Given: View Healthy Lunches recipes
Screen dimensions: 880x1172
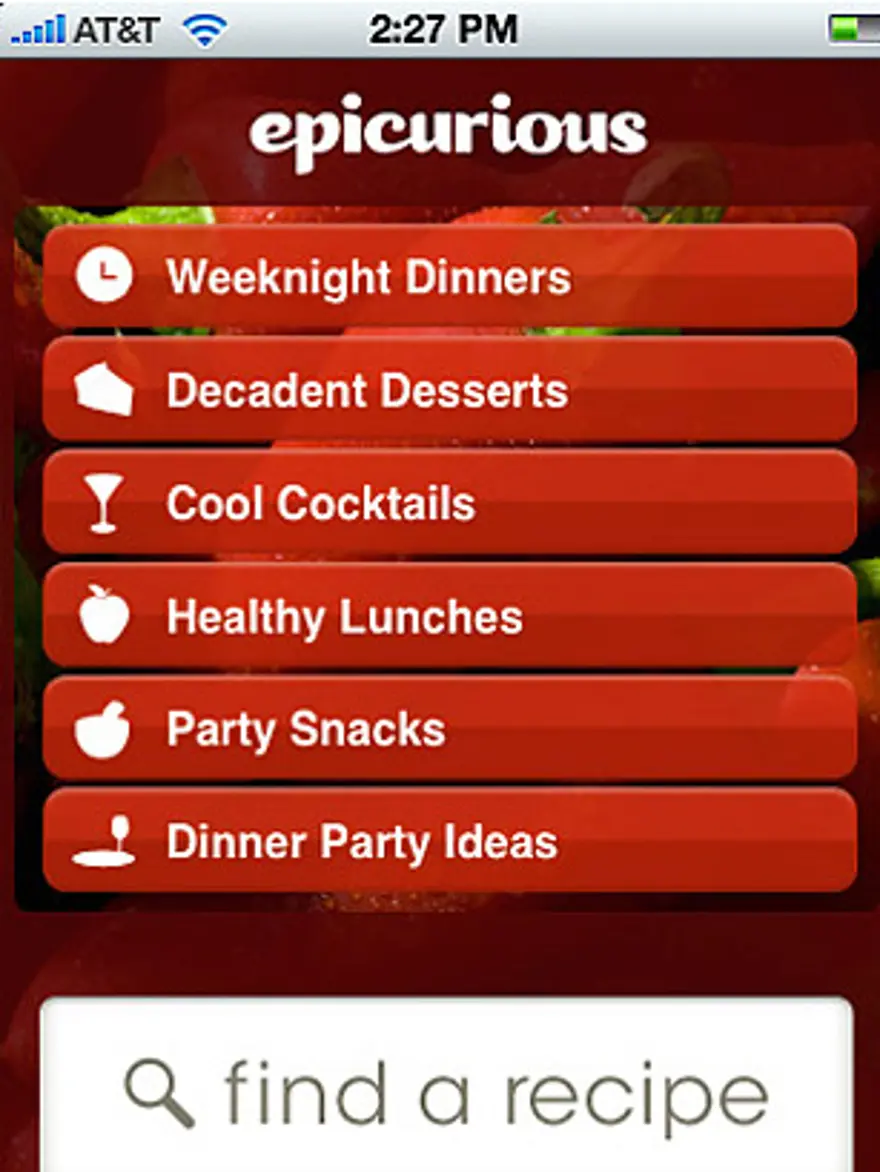Looking at the screenshot, I should (450, 616).
